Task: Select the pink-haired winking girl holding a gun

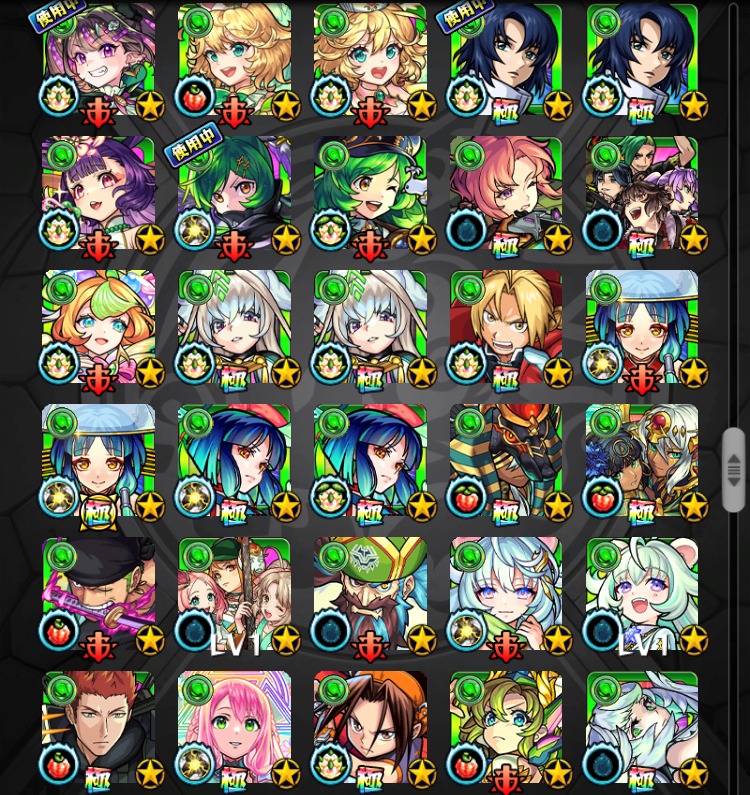Action: coord(506,193)
